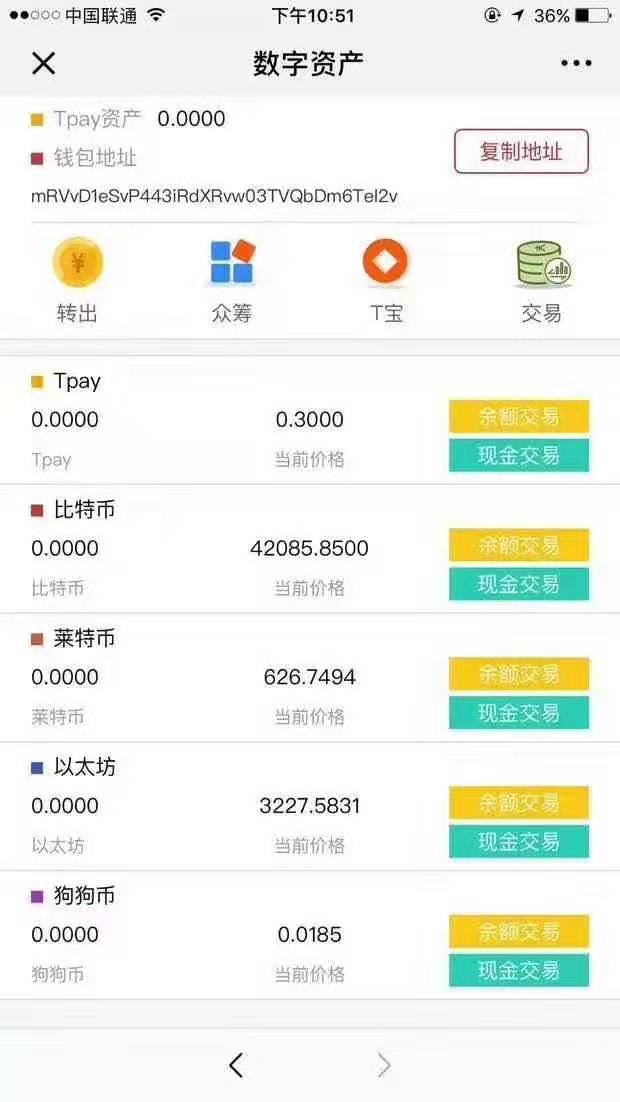Start 现金交易 for 以太坊
The image size is (620, 1102).
click(x=519, y=841)
